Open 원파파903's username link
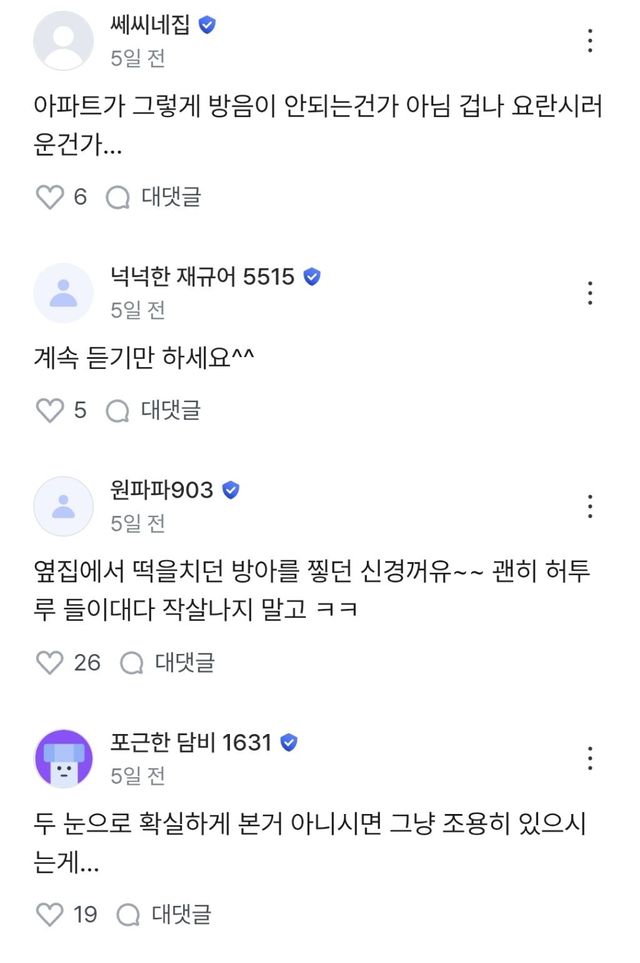 162,490
